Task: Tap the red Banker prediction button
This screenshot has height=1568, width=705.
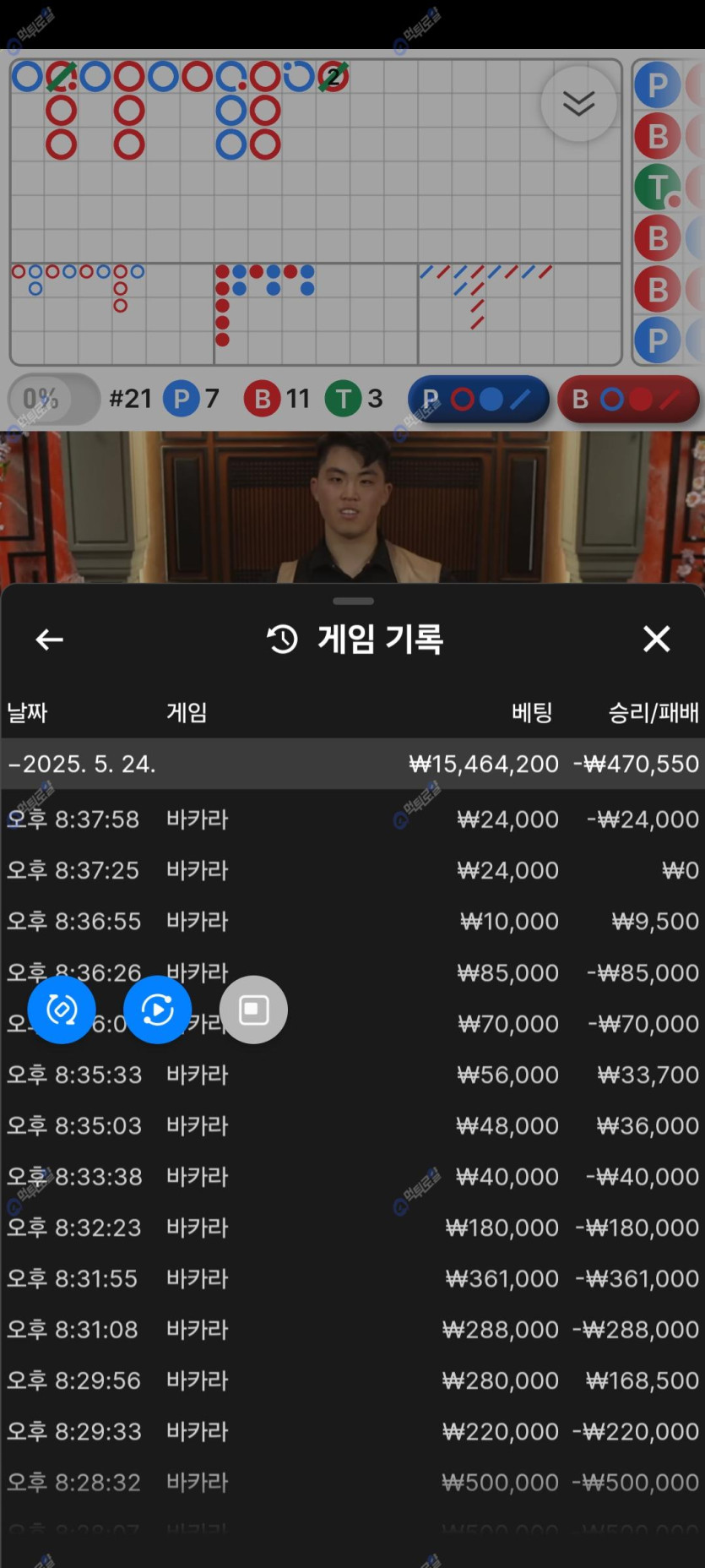Action: pos(627,399)
